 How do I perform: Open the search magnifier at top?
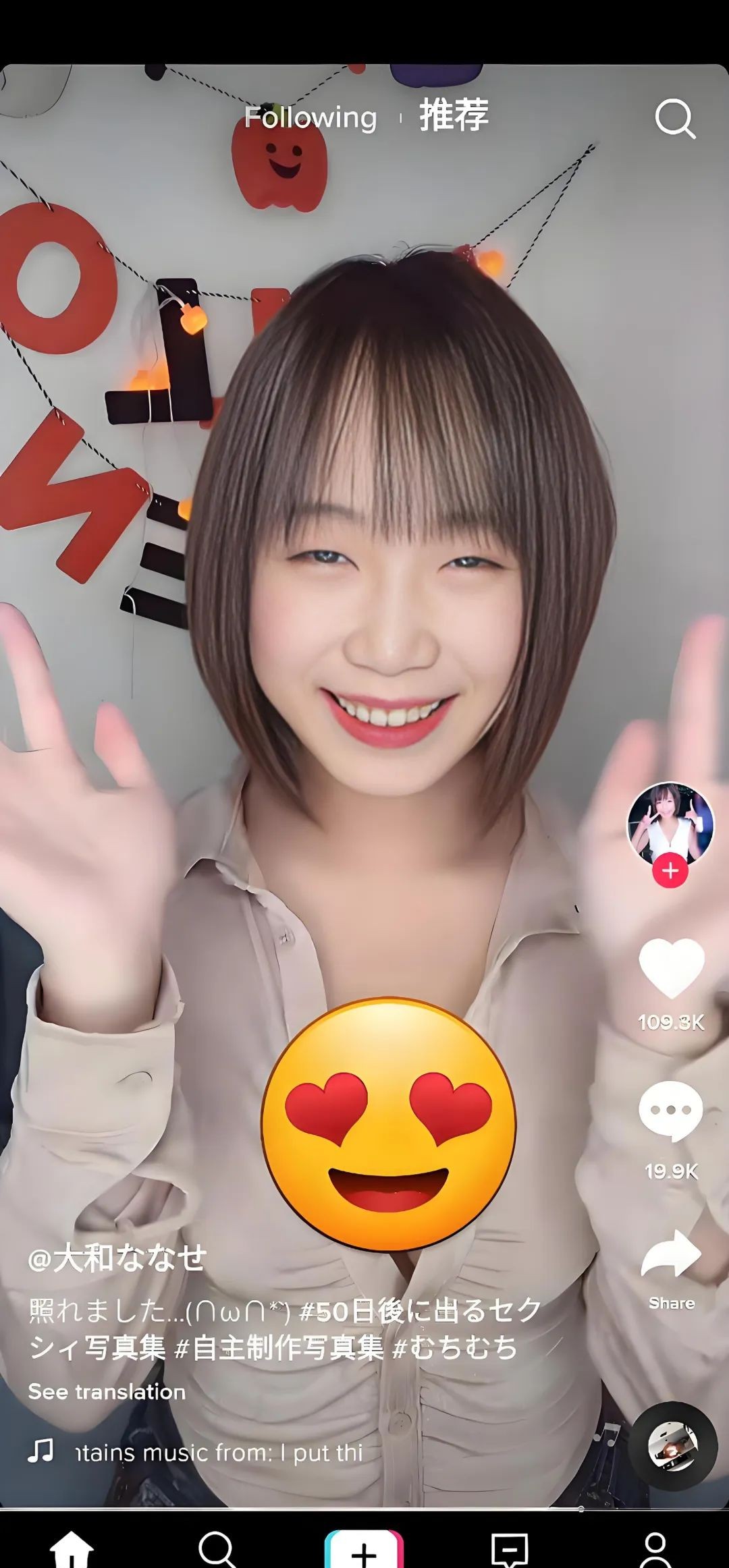point(675,119)
